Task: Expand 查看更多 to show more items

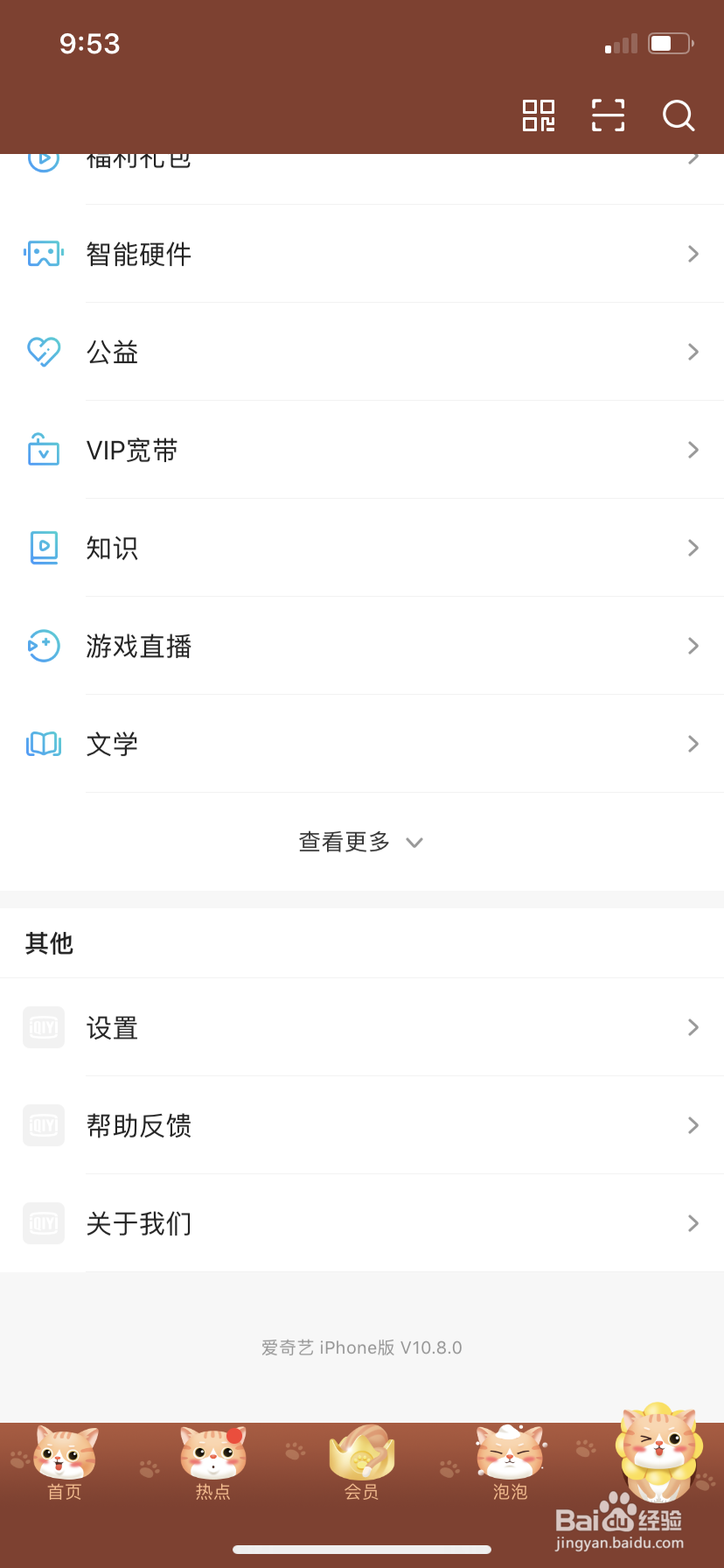Action: click(361, 842)
